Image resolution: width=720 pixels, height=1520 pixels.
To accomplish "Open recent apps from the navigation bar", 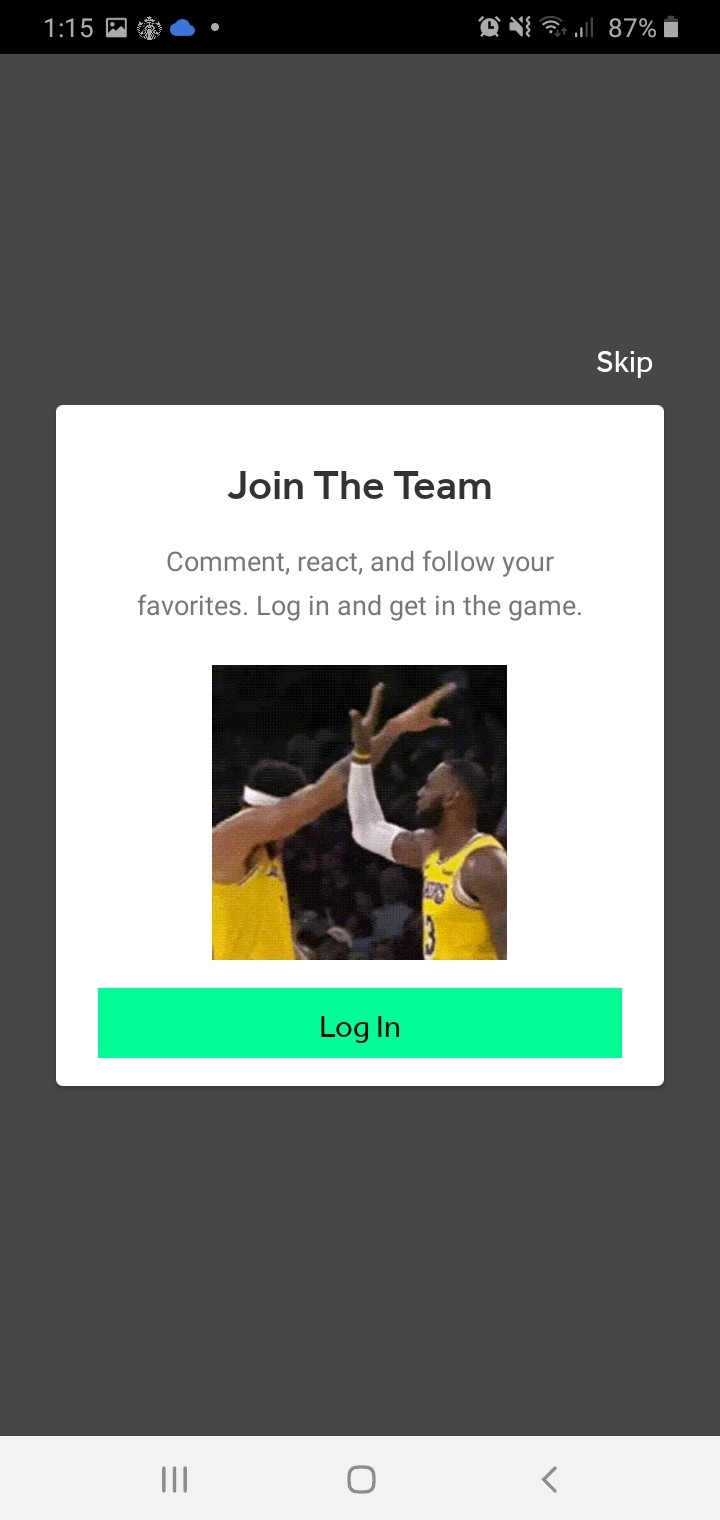I will pos(174,1479).
